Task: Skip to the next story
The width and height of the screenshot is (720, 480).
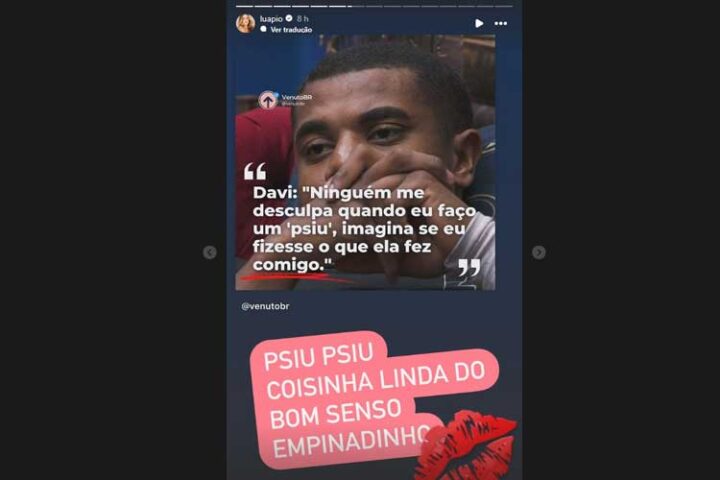Action: click(x=539, y=252)
